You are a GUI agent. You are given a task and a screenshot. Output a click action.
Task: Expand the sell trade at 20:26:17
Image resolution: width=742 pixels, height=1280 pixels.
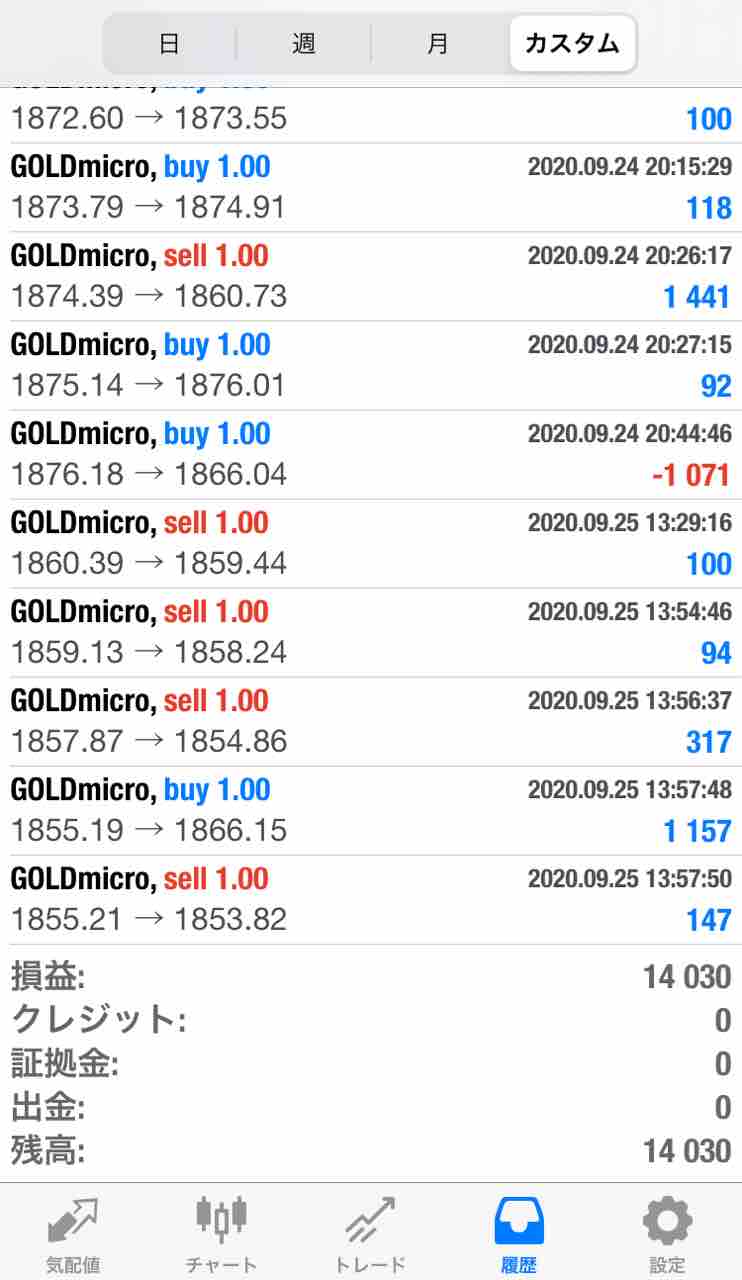pyautogui.click(x=371, y=276)
